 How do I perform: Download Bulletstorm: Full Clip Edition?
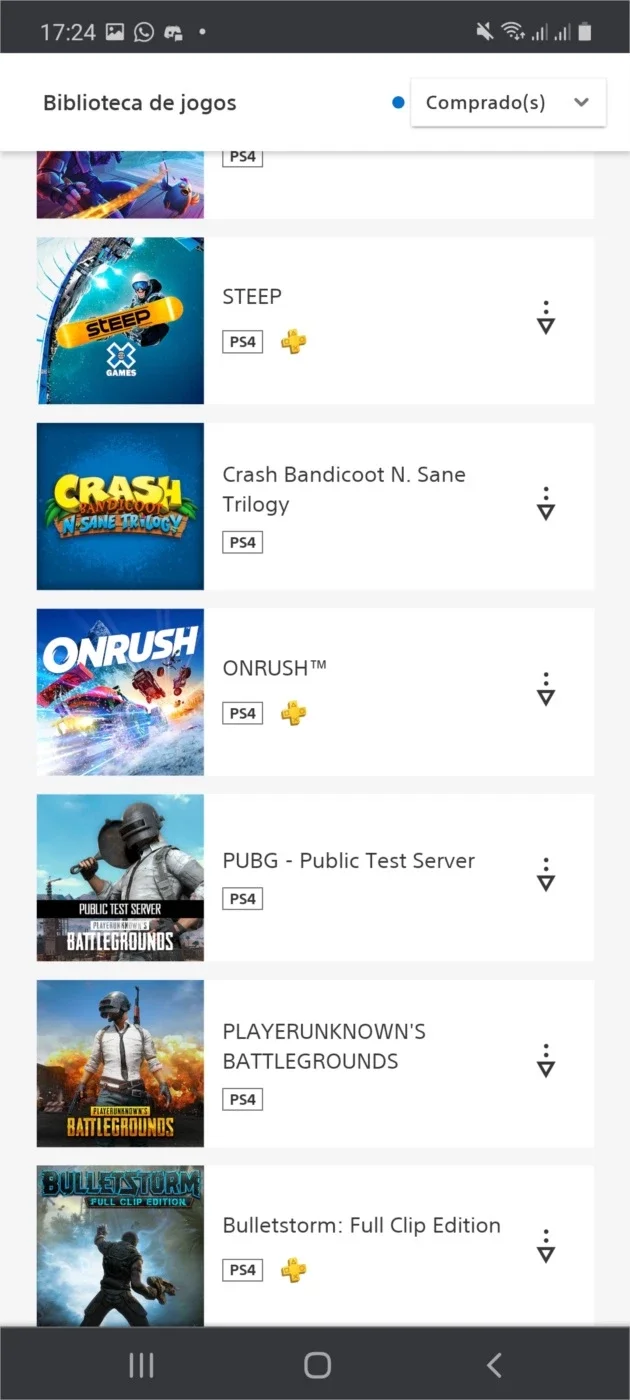(545, 1246)
